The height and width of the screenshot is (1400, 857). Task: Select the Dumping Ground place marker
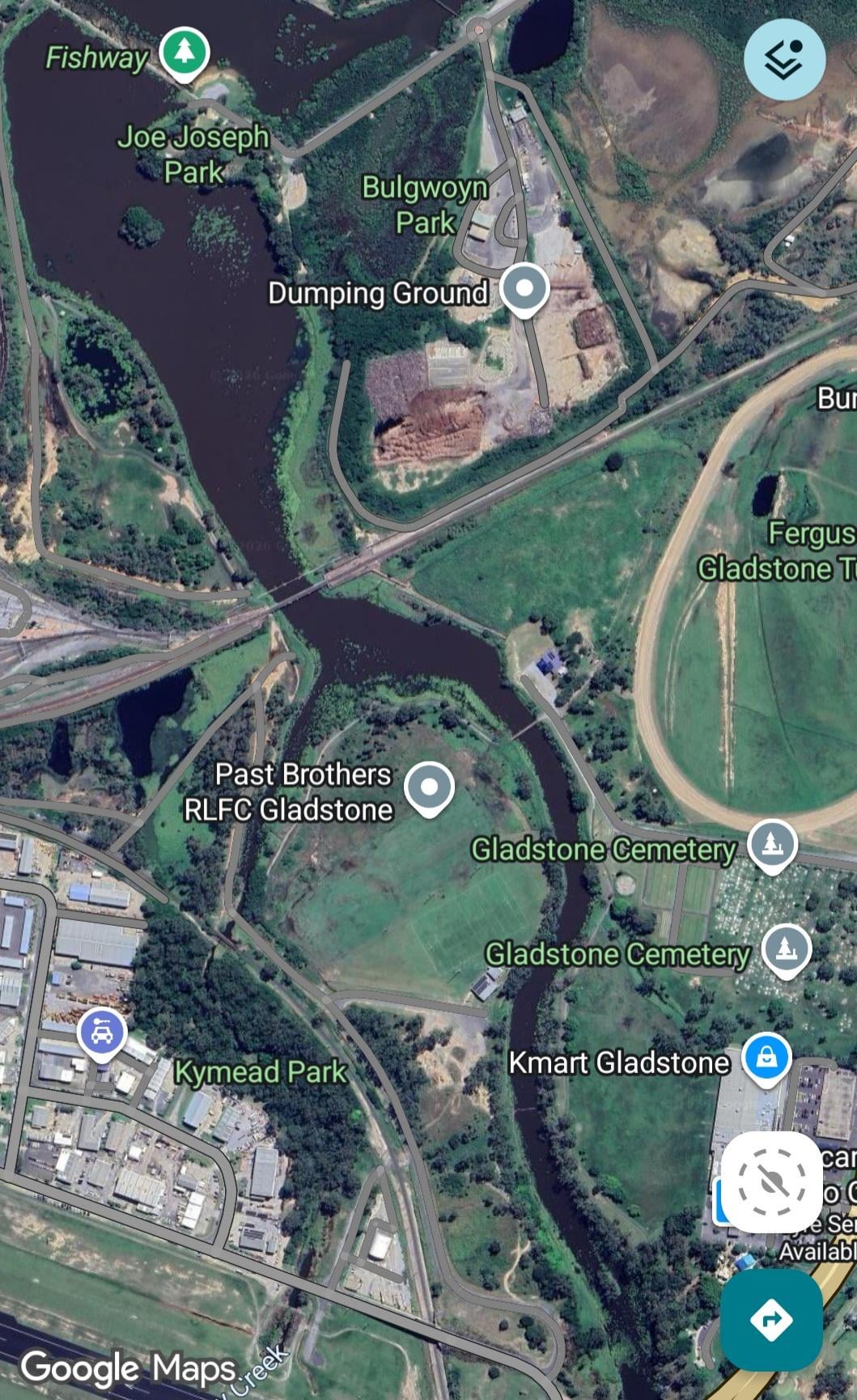(x=524, y=288)
